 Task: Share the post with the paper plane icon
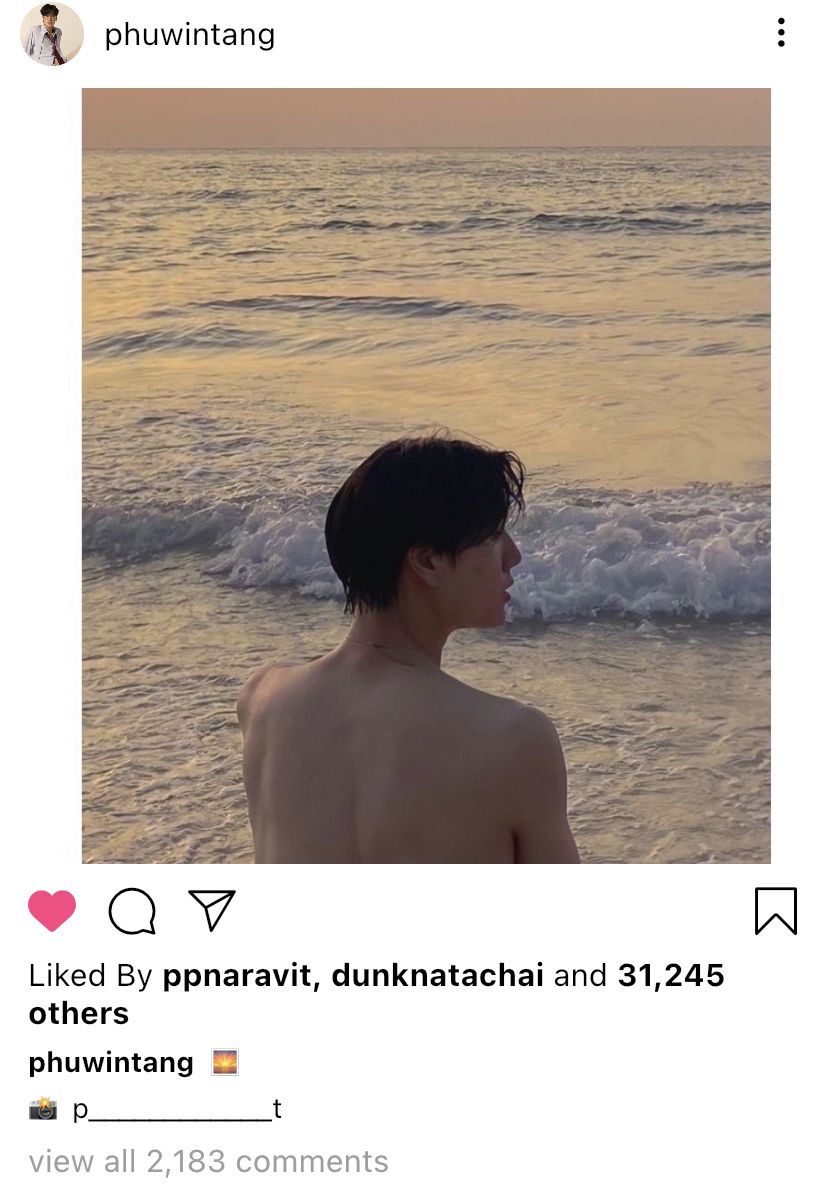pyautogui.click(x=212, y=910)
